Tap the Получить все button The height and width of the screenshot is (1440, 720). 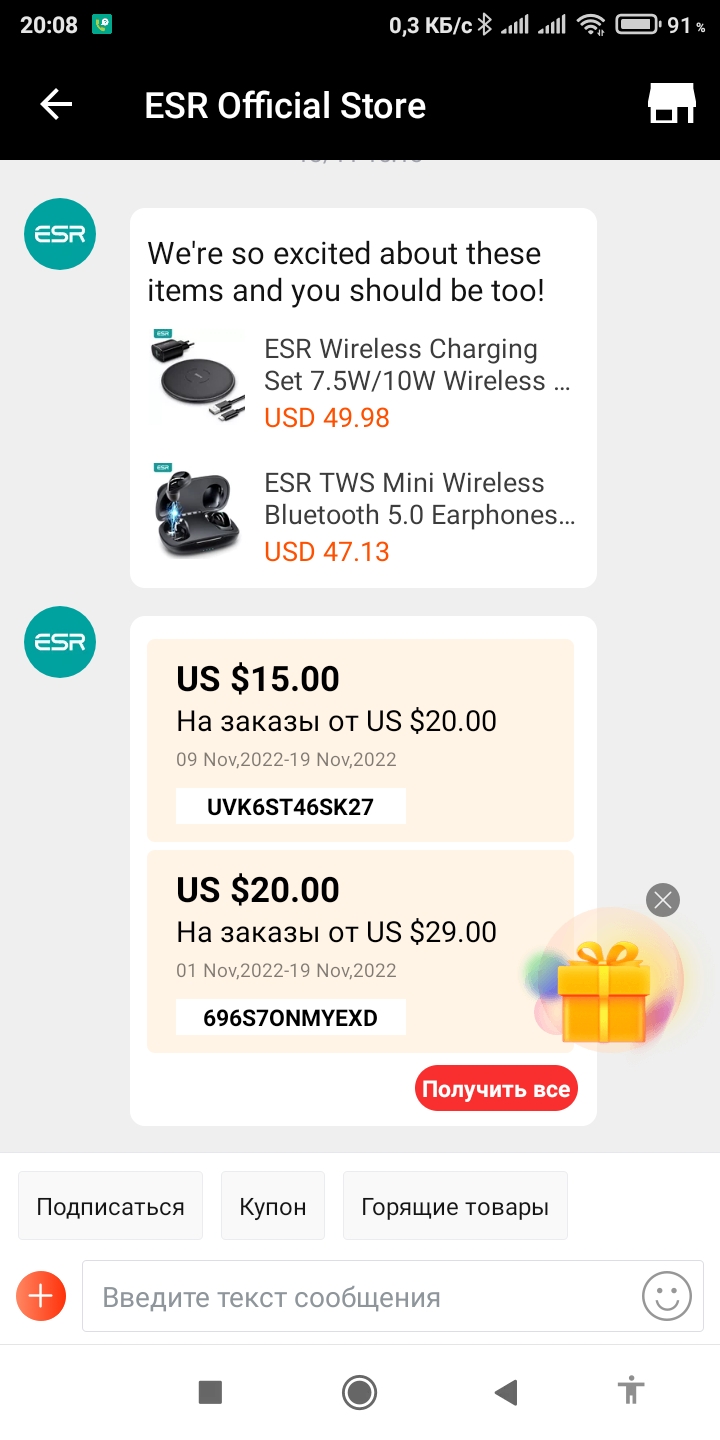tap(496, 1089)
